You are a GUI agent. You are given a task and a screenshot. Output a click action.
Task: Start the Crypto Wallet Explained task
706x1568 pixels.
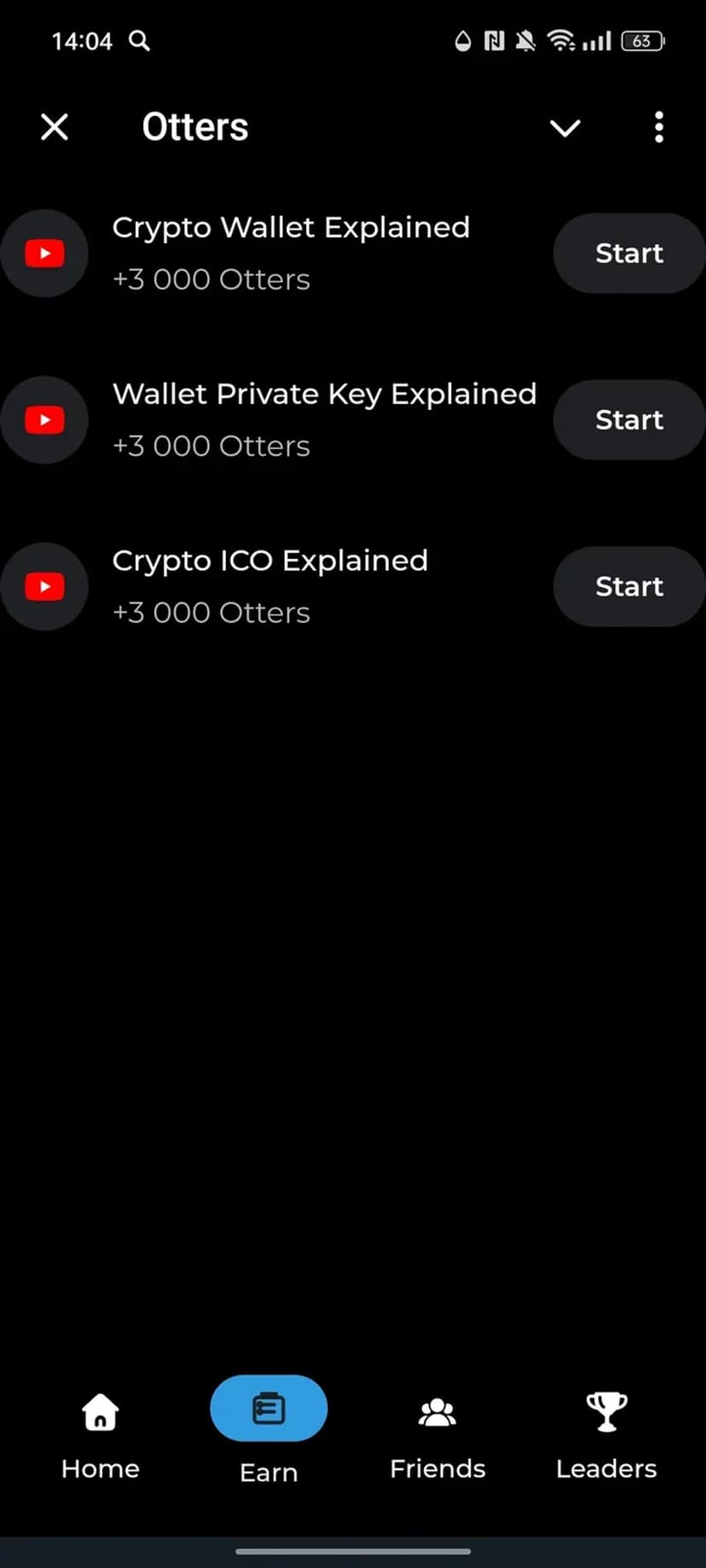point(628,253)
